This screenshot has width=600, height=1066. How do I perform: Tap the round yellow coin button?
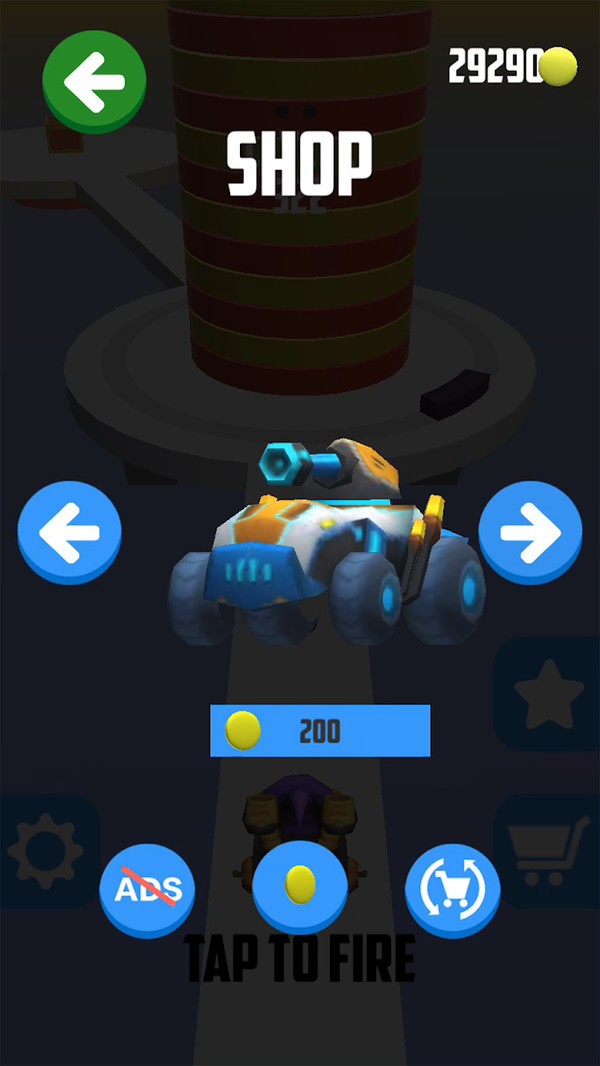pyautogui.click(x=300, y=884)
